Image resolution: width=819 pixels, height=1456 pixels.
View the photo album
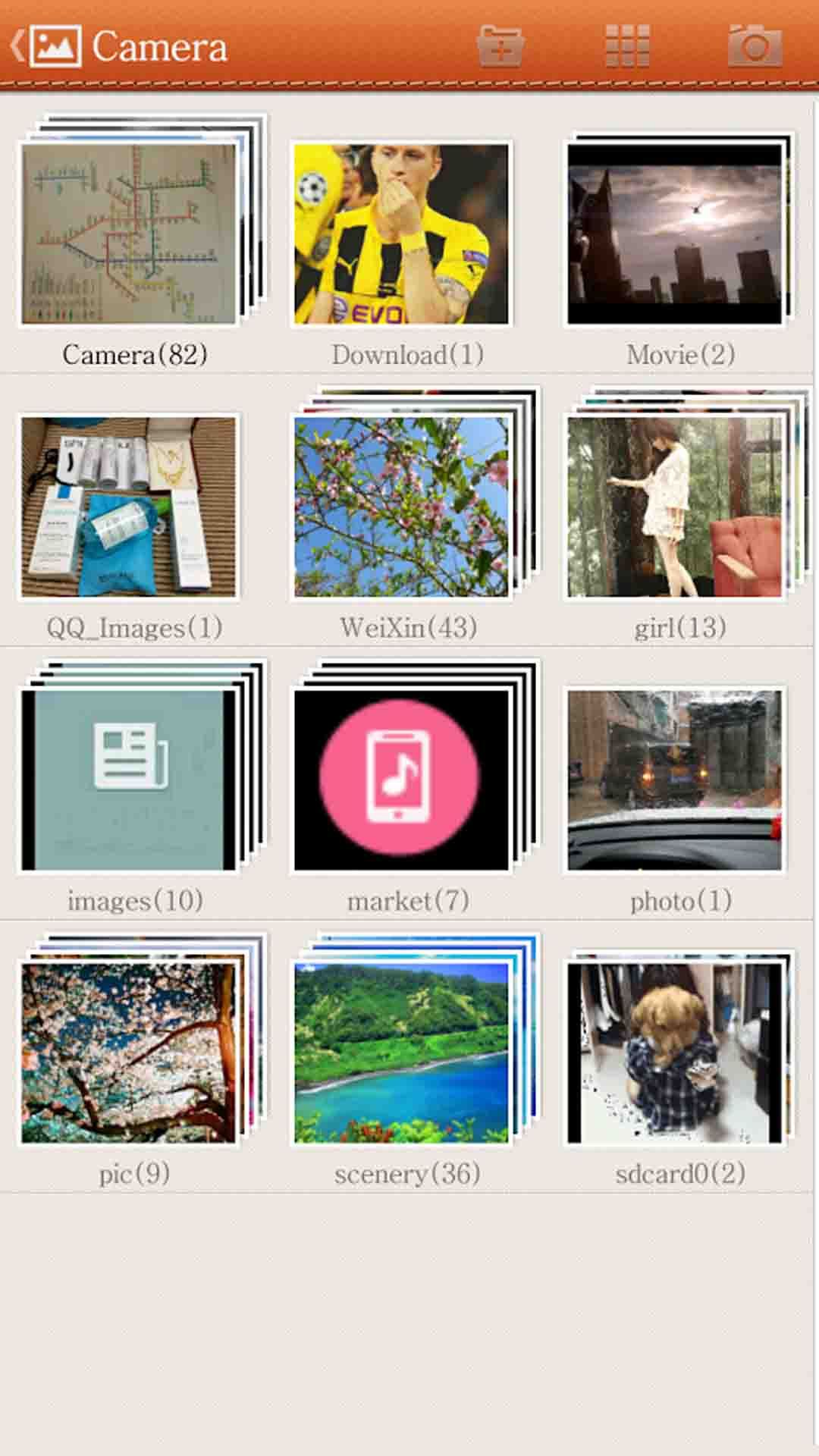675,780
